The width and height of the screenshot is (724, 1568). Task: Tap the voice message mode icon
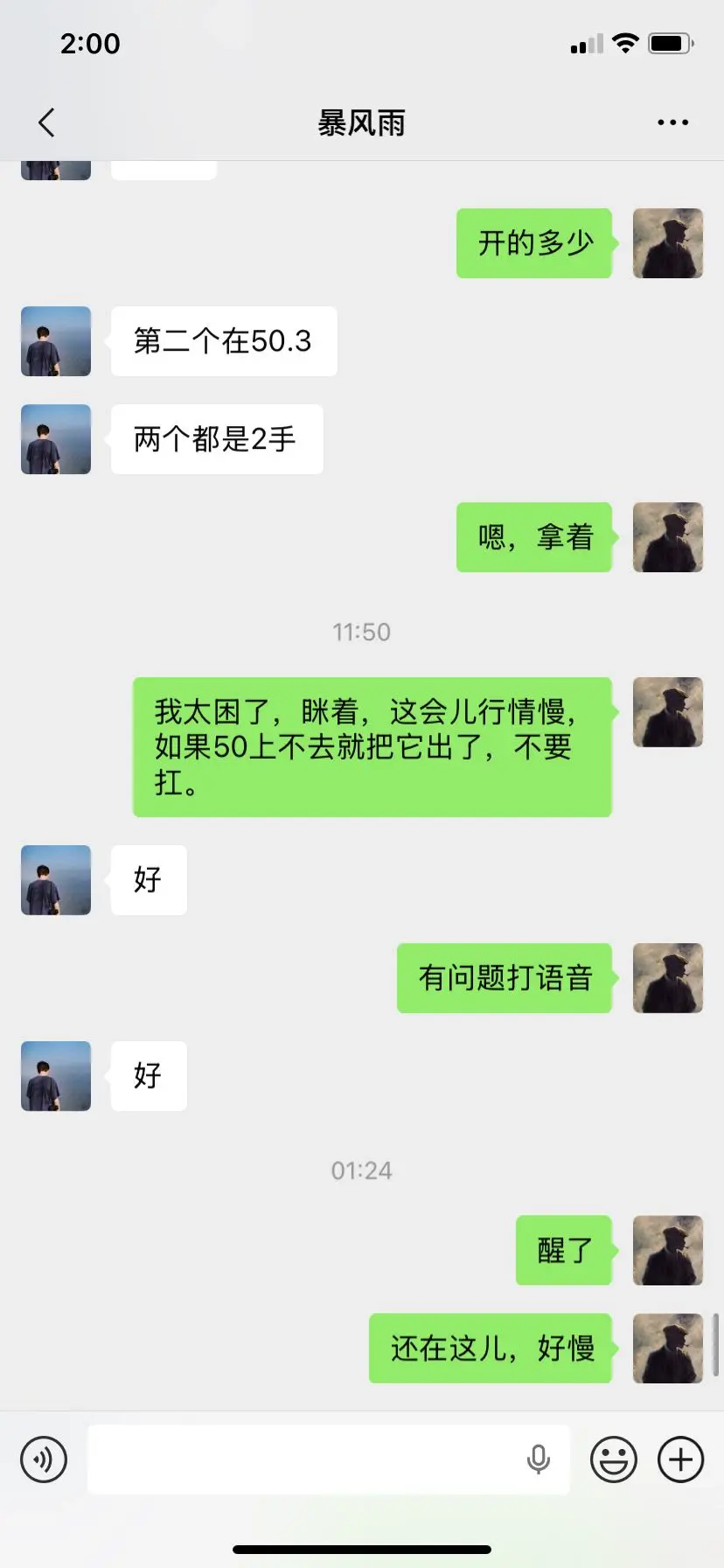tap(45, 1459)
